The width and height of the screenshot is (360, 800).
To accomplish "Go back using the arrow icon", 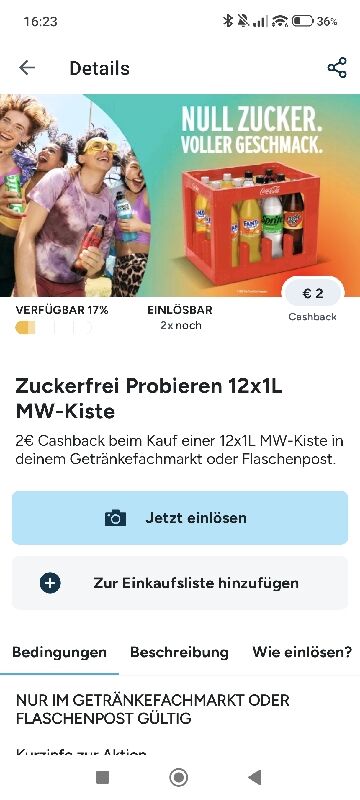I will (27, 68).
